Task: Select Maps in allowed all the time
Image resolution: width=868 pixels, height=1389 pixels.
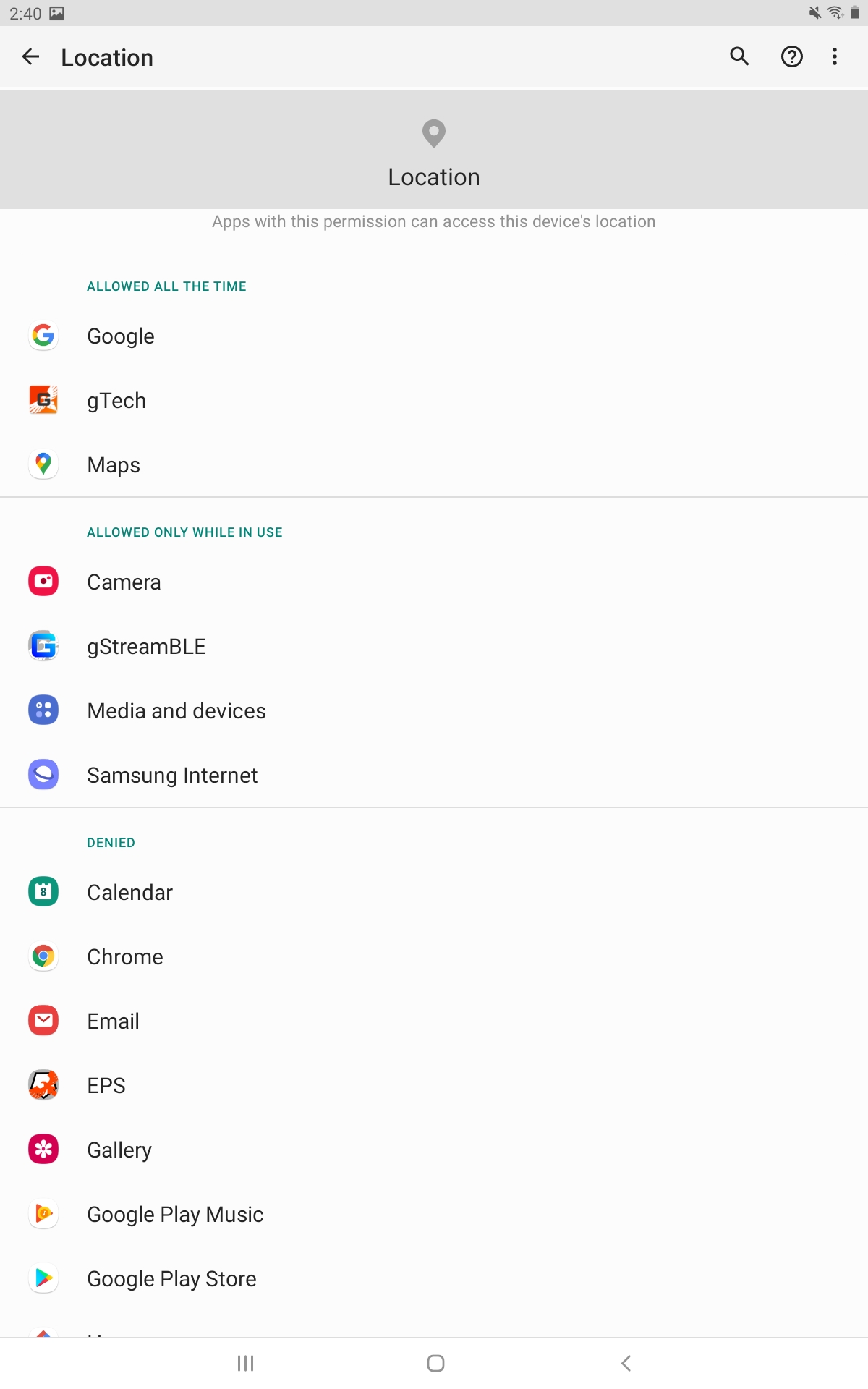Action: pyautogui.click(x=434, y=464)
